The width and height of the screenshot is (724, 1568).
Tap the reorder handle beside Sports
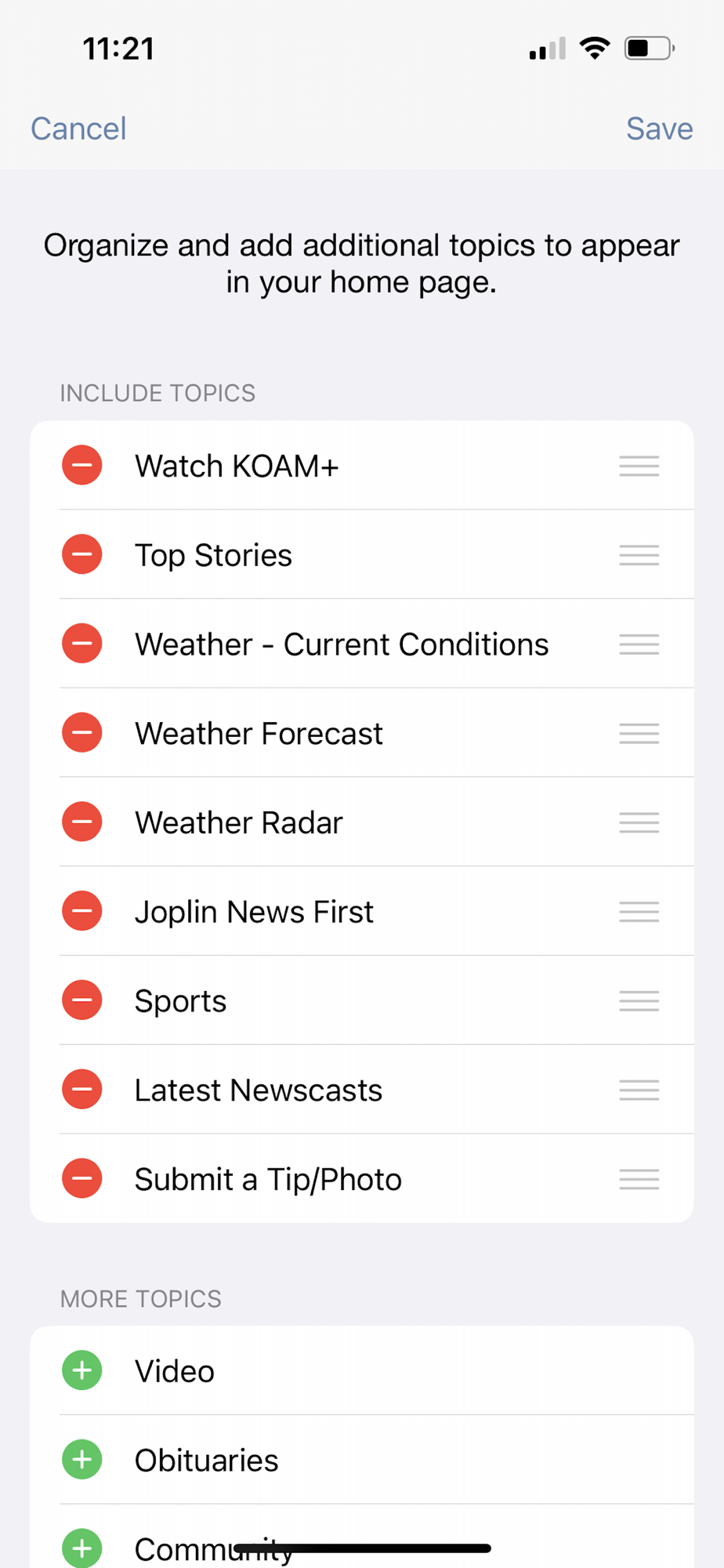[x=639, y=1000]
